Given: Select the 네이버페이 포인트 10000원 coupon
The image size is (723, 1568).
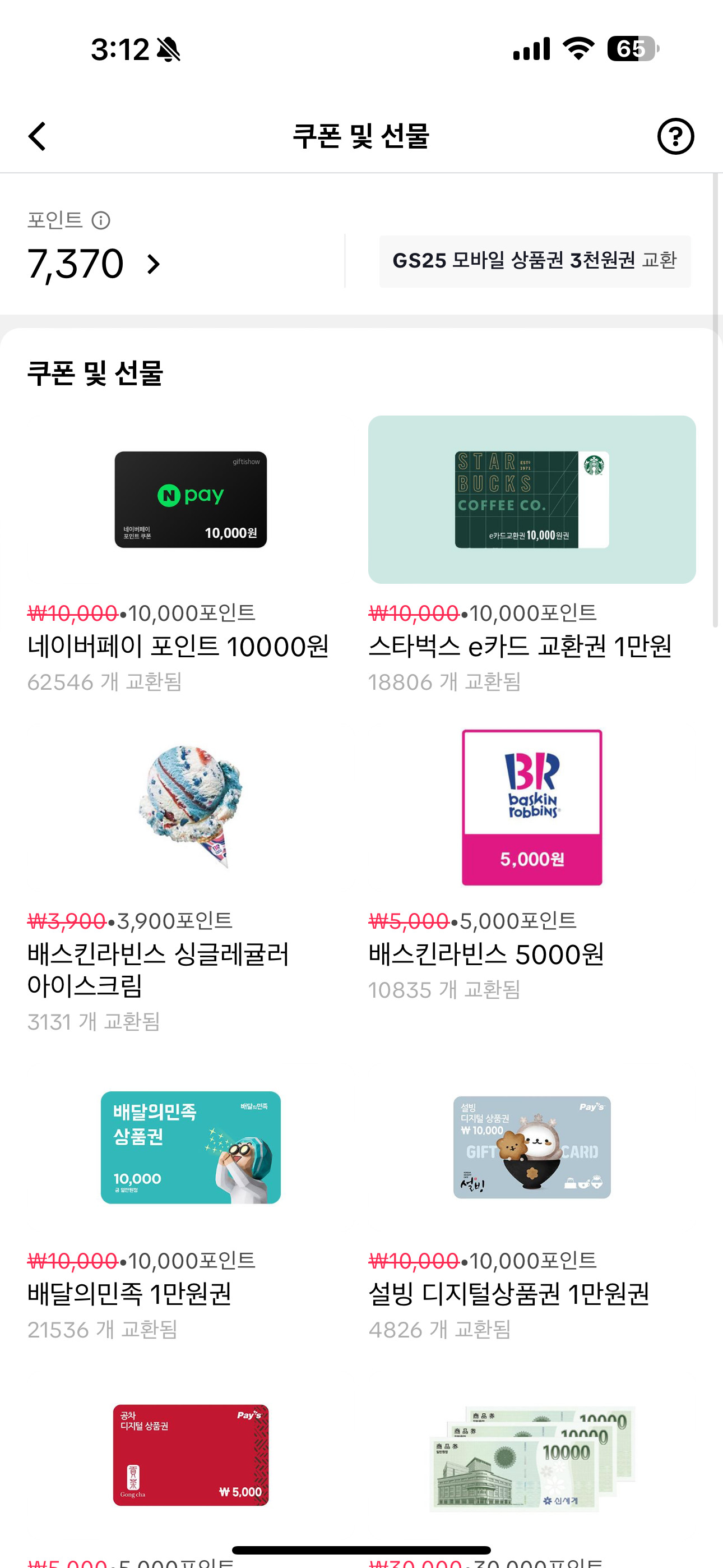Looking at the screenshot, I should click(x=180, y=648).
